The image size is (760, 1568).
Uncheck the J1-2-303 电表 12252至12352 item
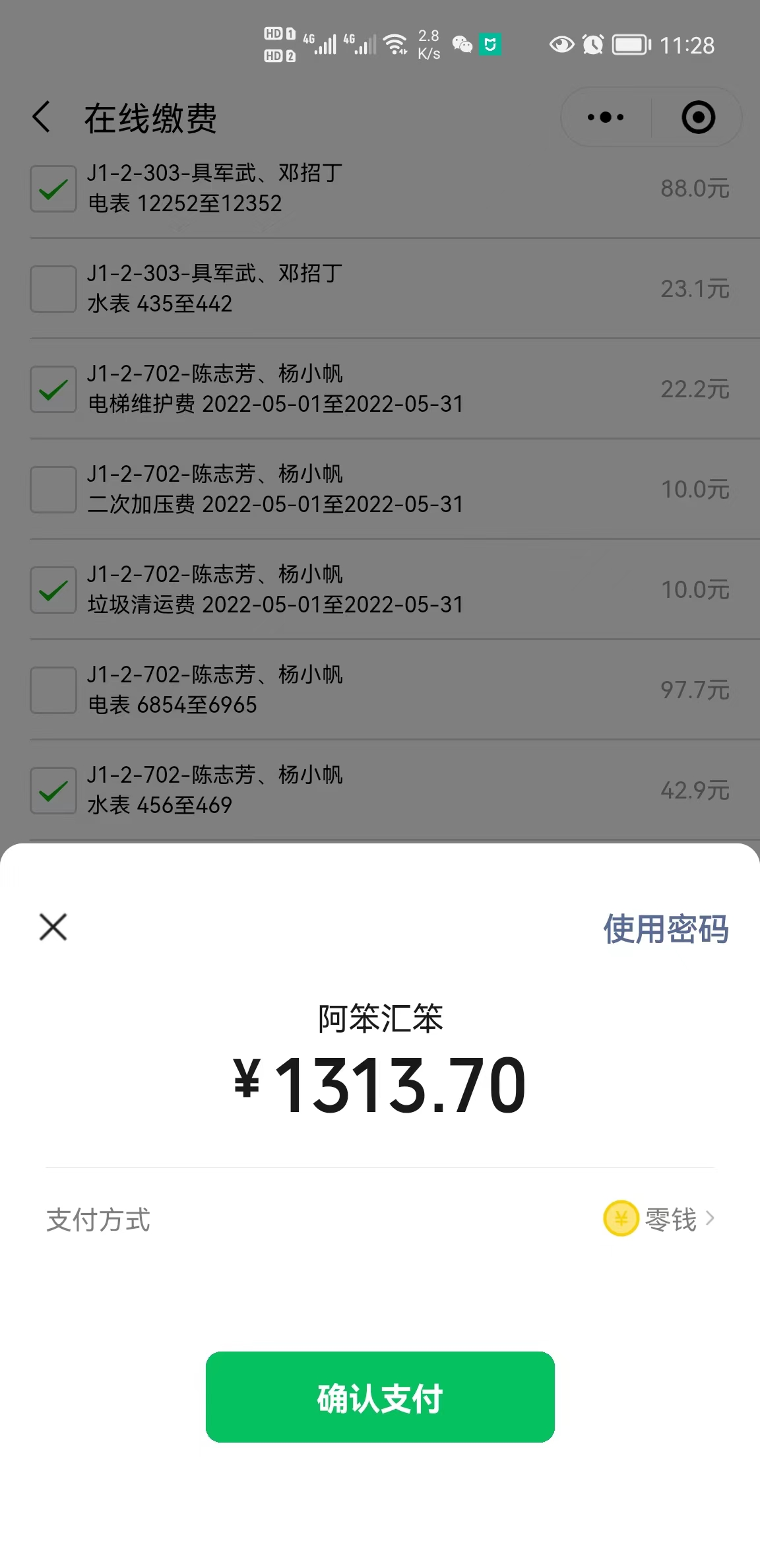tap(53, 188)
